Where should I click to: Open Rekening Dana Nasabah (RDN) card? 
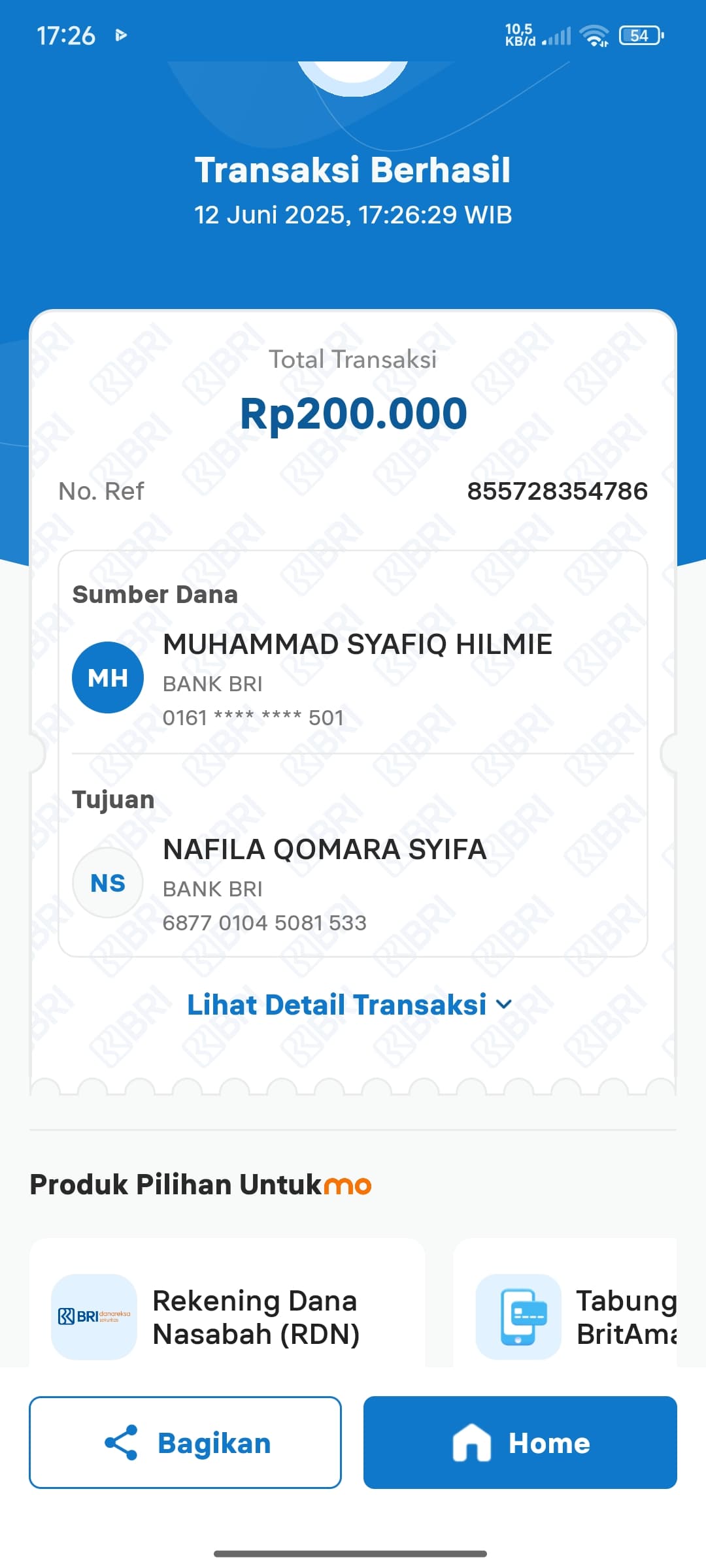(227, 1303)
